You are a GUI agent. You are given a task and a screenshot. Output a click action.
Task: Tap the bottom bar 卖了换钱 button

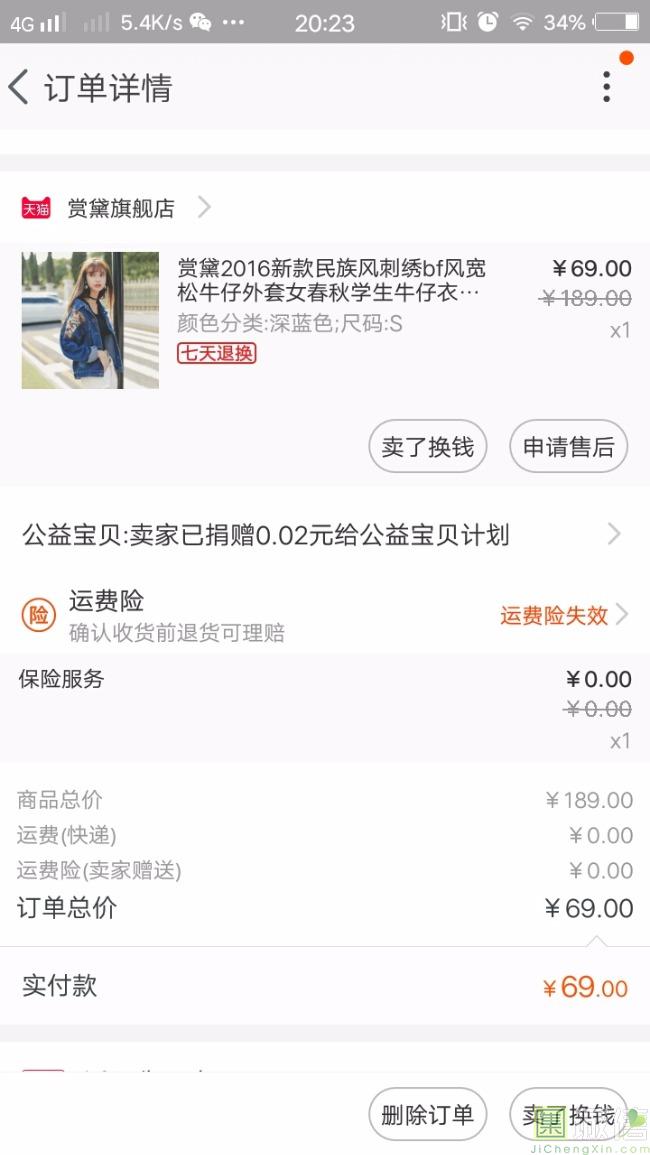(568, 1115)
